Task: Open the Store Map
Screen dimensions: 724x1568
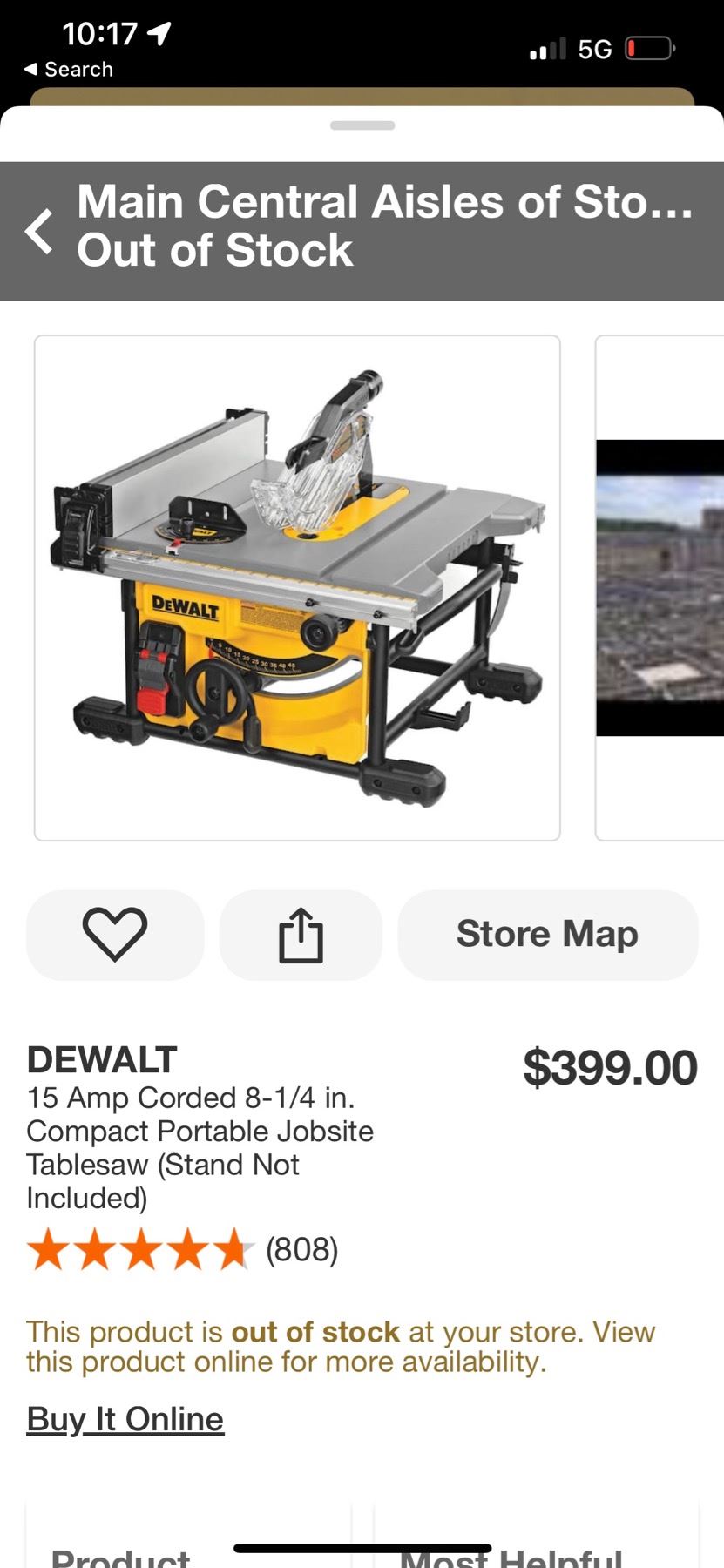Action: (x=547, y=935)
